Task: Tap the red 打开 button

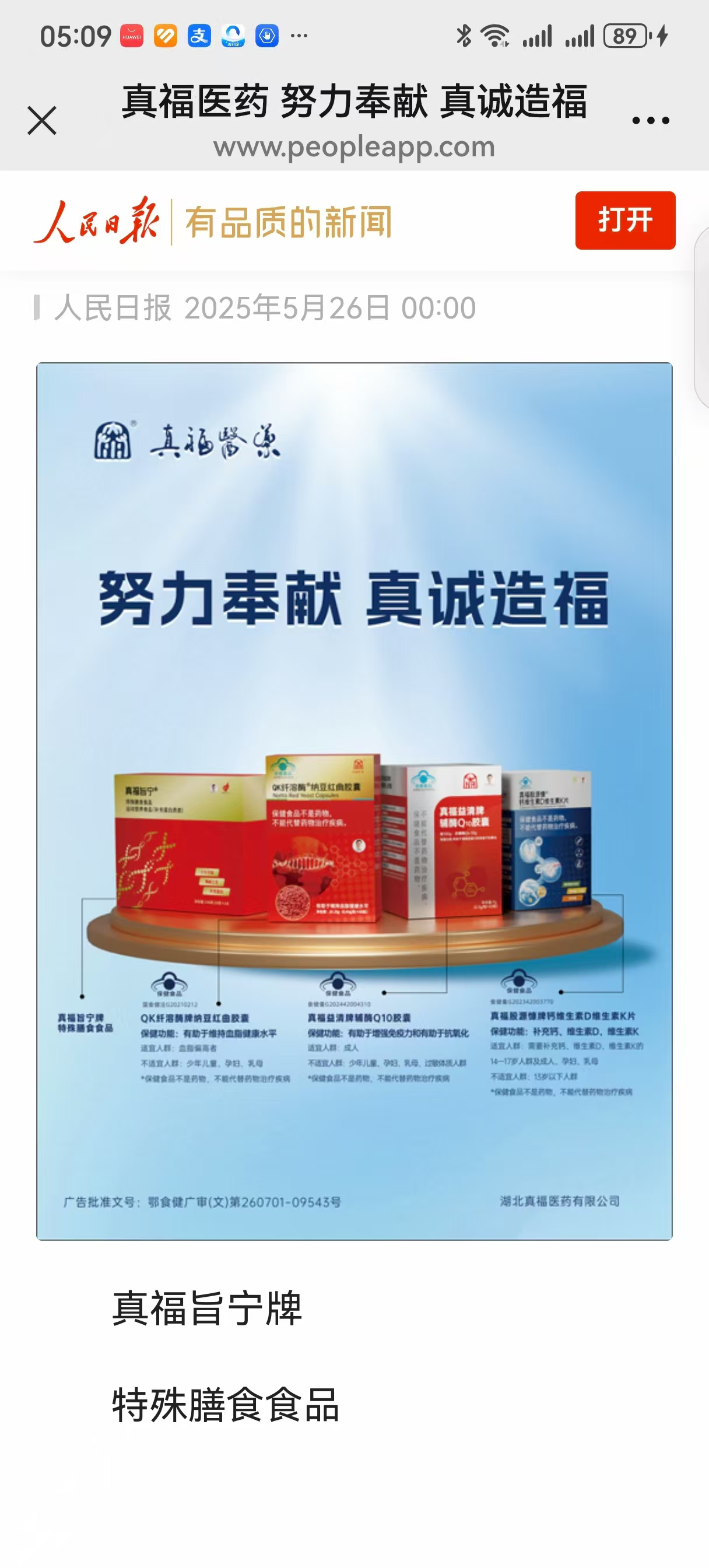Action: [x=624, y=220]
